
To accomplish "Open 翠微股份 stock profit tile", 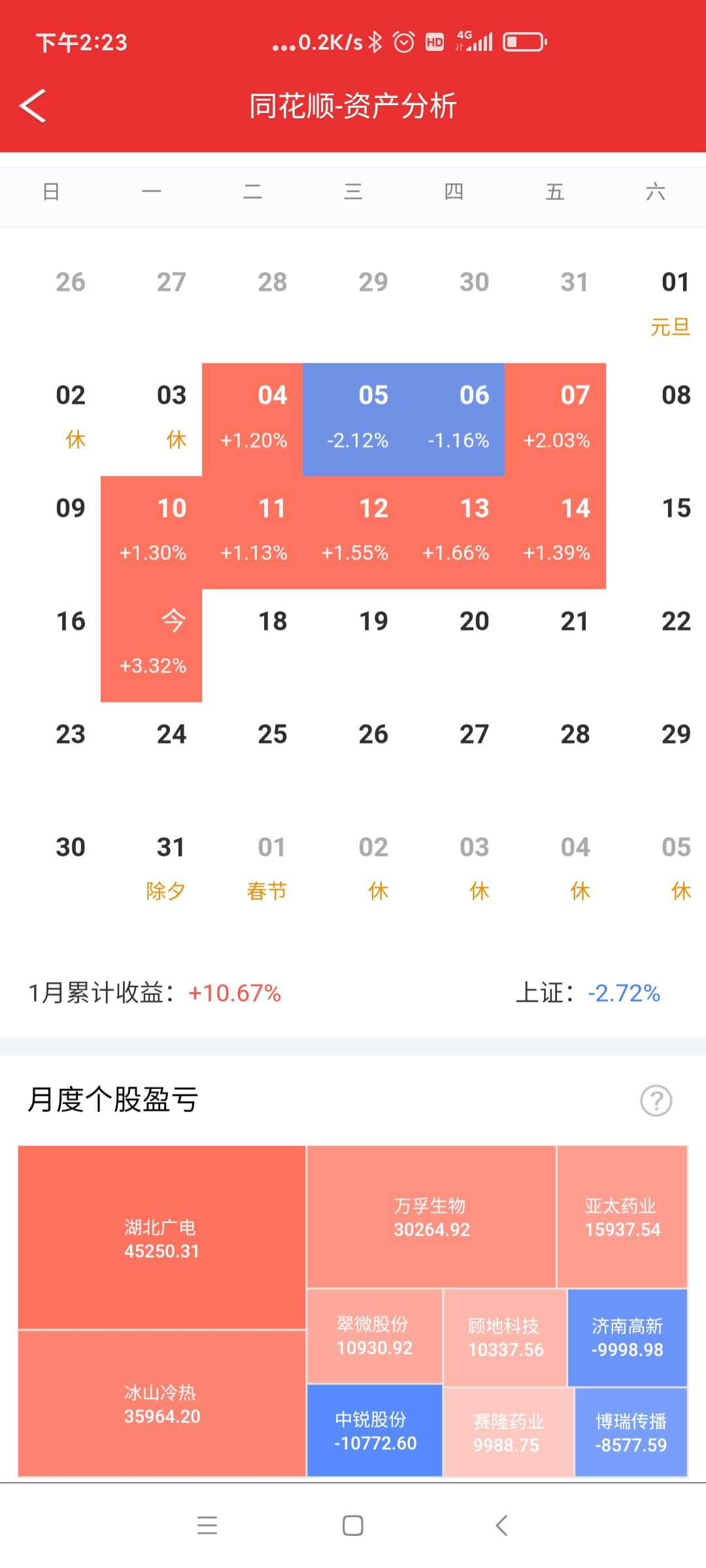I will (375, 1335).
